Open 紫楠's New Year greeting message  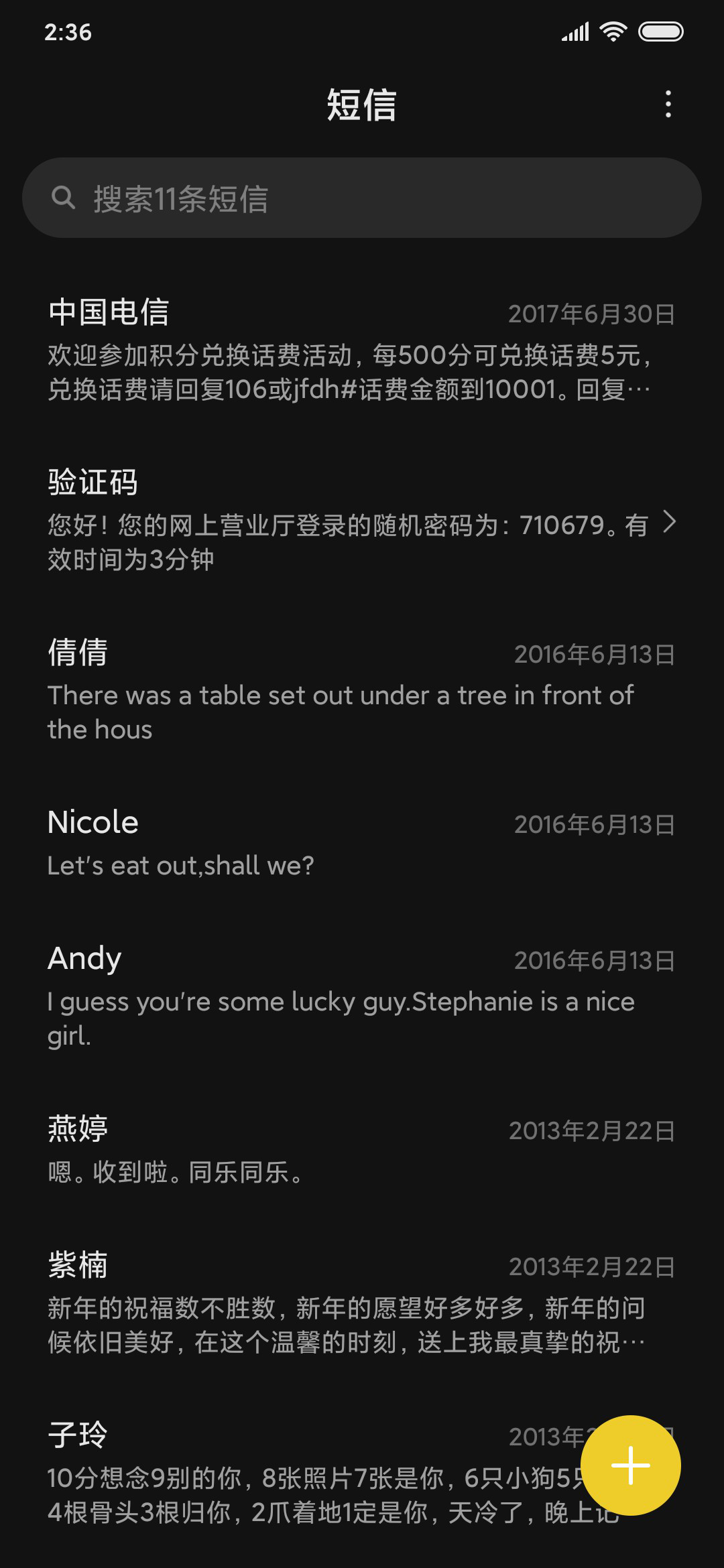click(x=362, y=1303)
